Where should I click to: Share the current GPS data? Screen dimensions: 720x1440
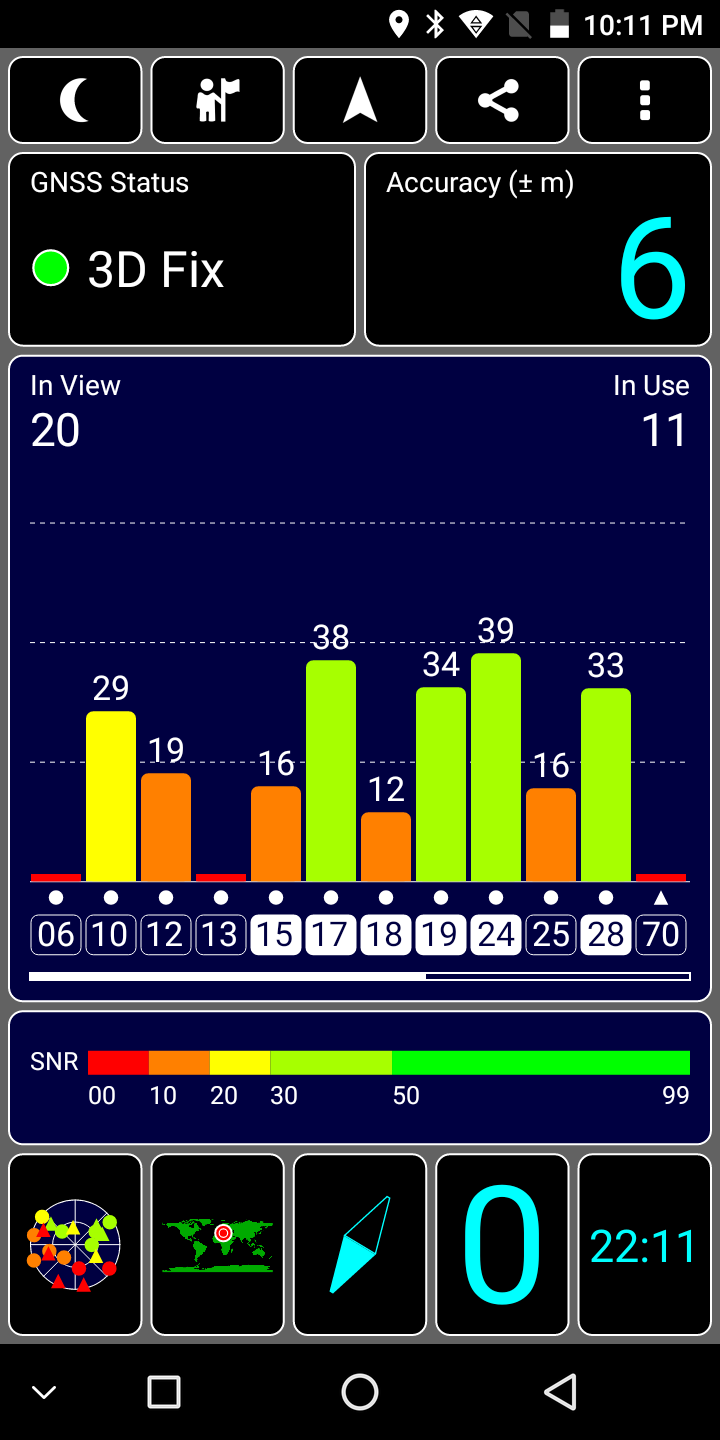coord(502,100)
